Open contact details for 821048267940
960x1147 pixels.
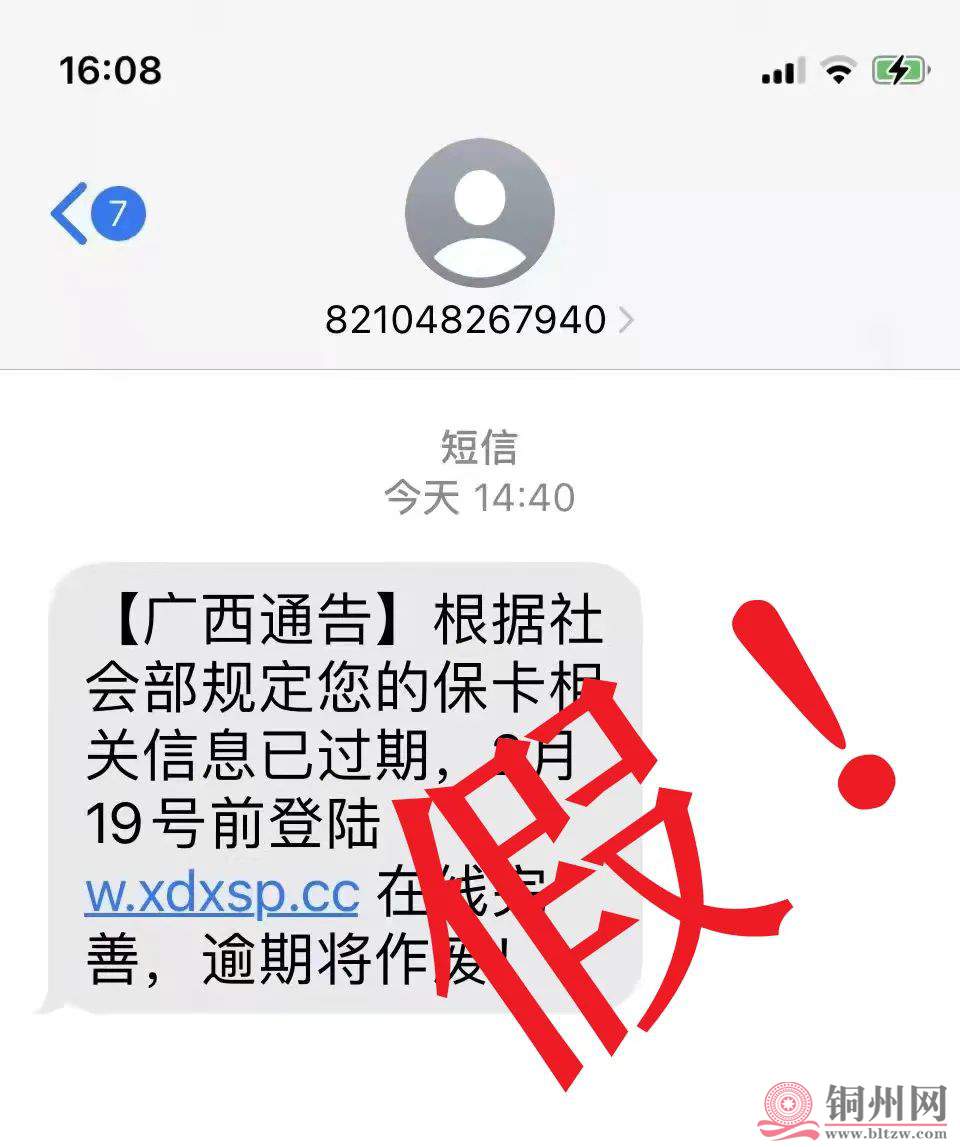click(478, 320)
